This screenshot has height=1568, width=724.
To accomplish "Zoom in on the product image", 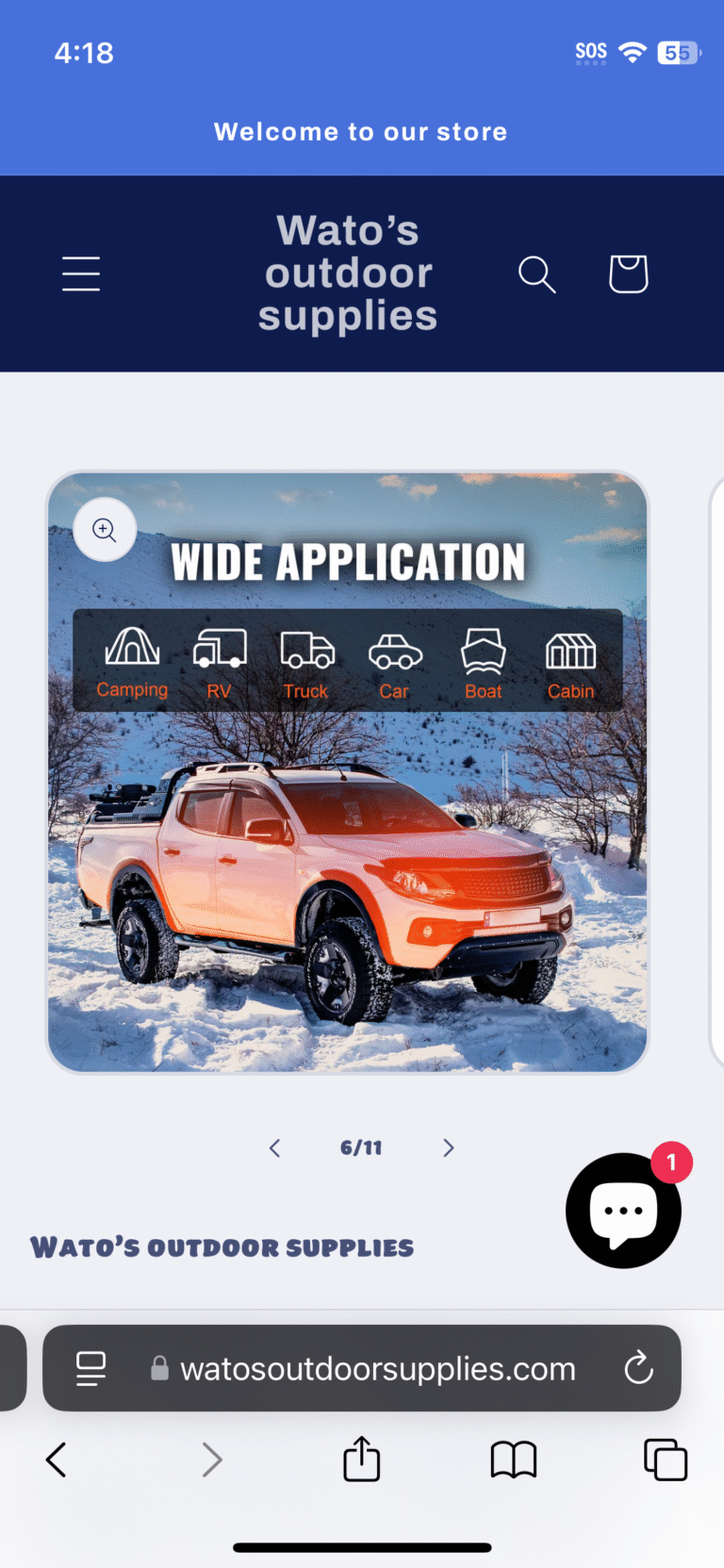I will 105,530.
